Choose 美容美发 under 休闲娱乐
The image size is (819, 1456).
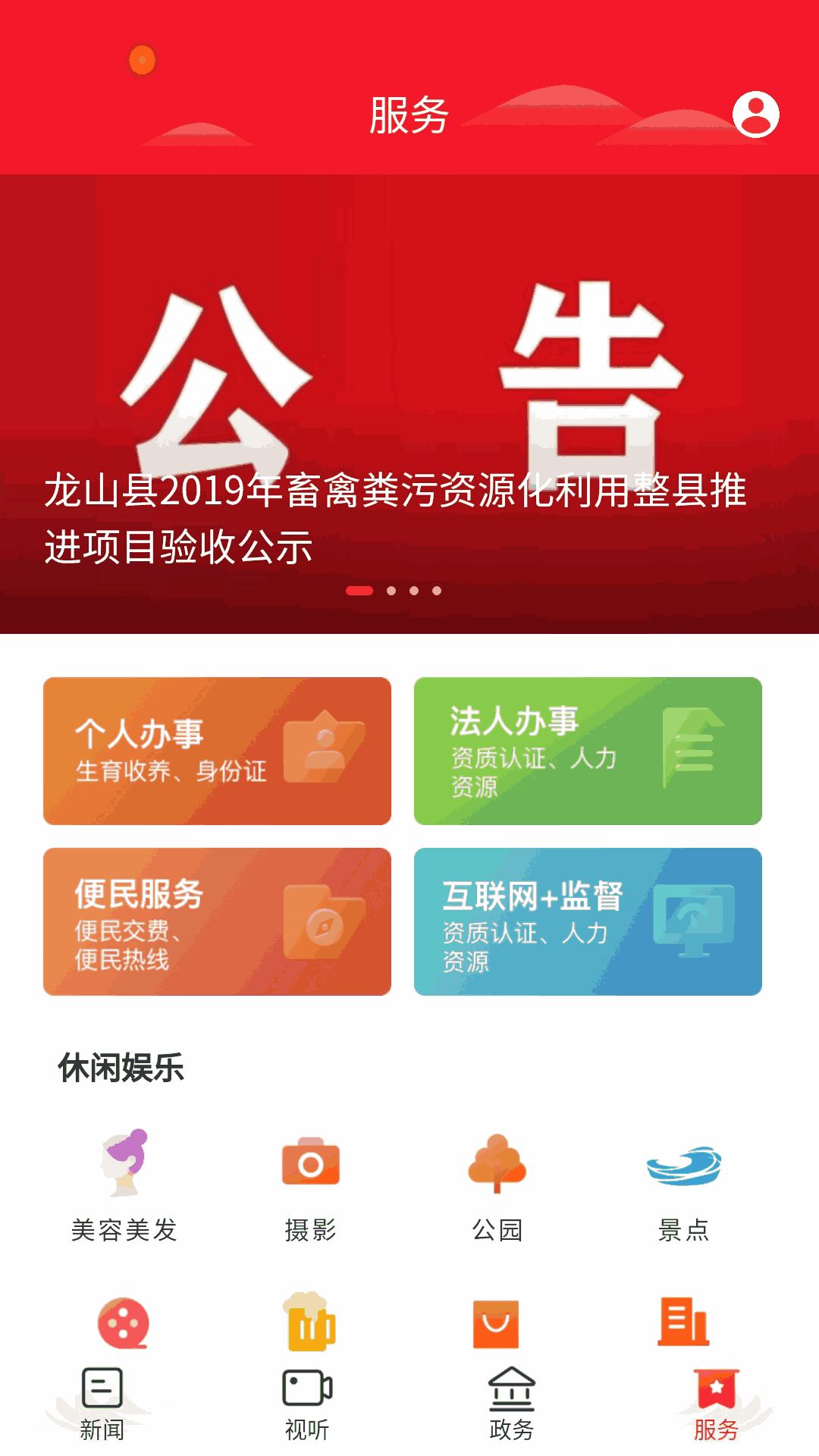(124, 1185)
